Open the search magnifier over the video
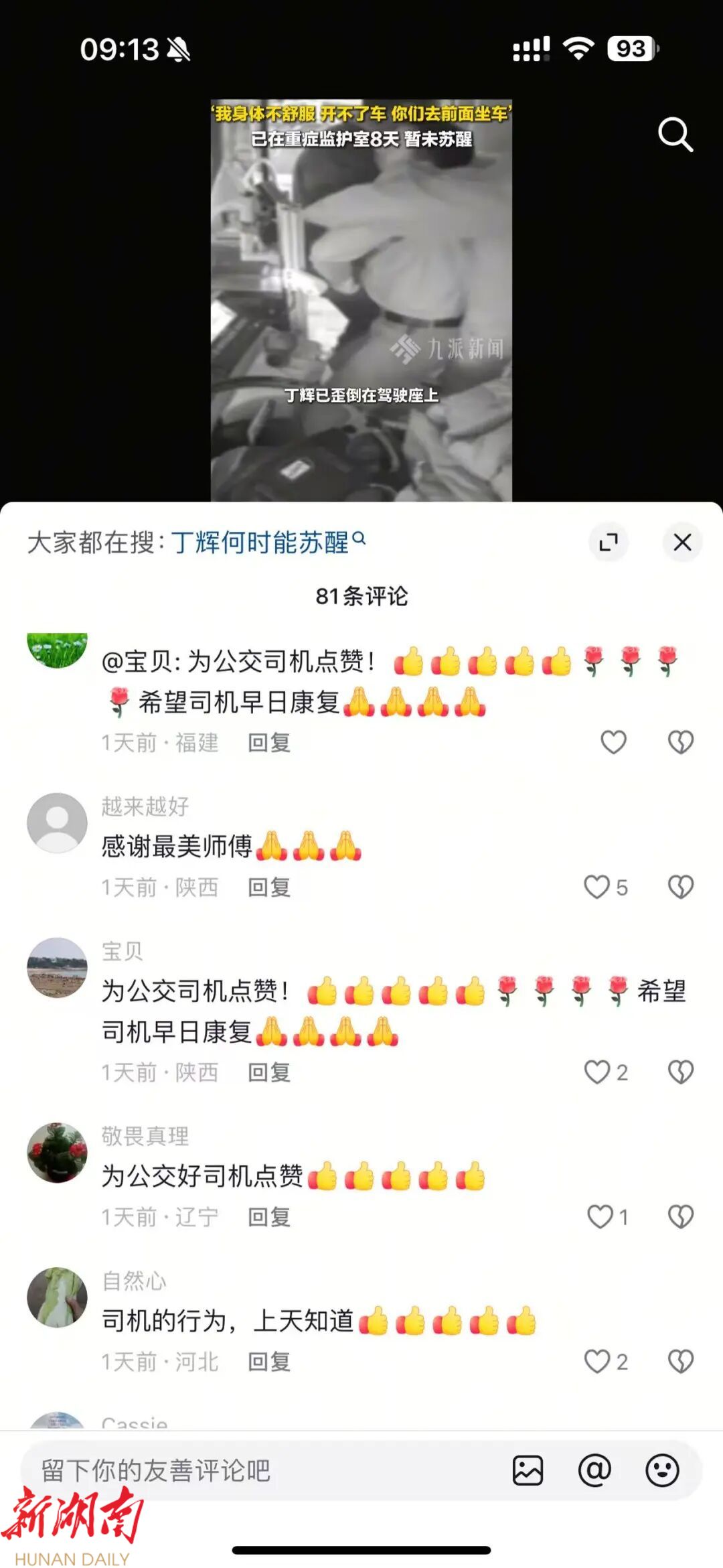This screenshot has width=723, height=1568. coord(675,135)
